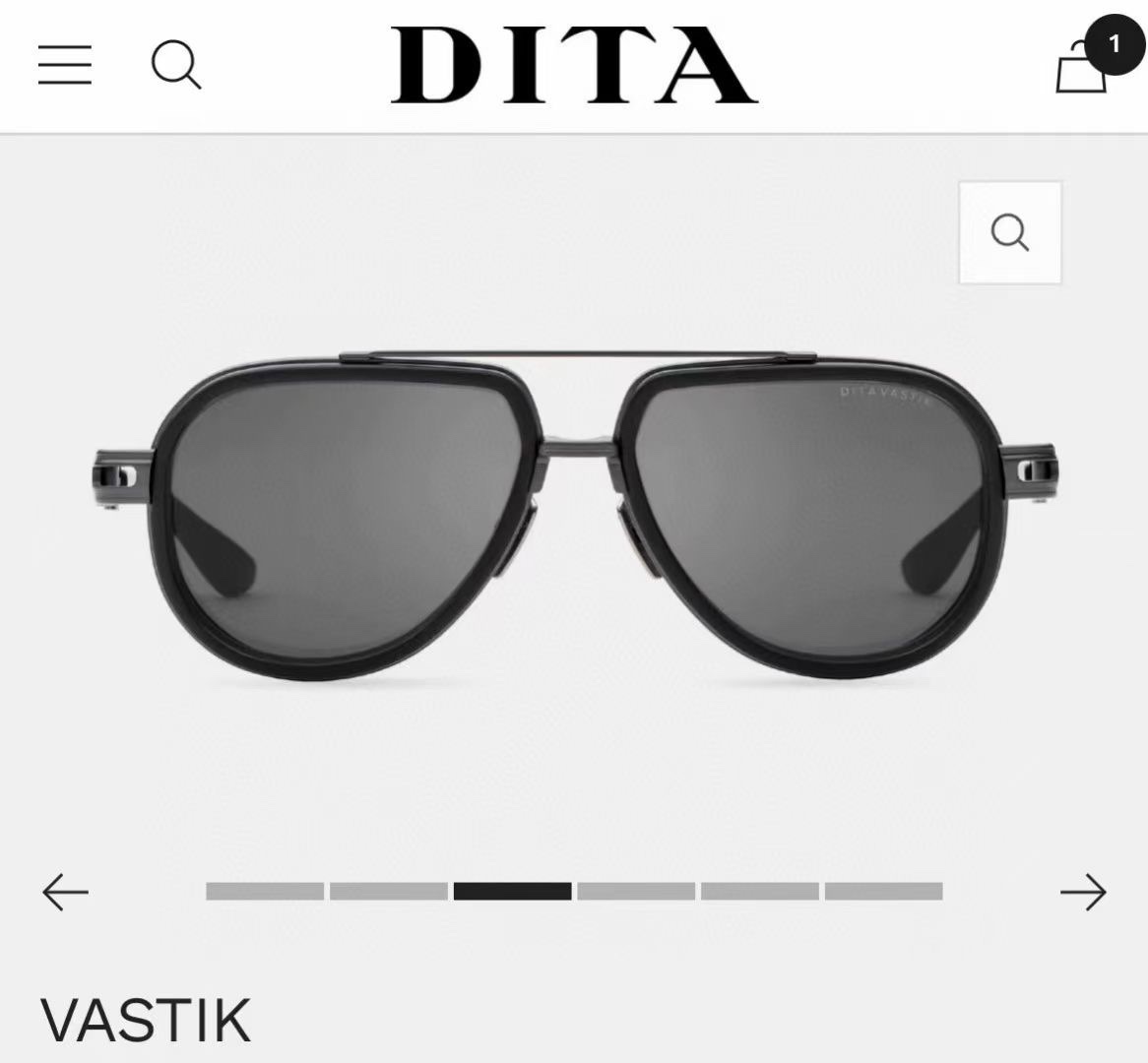Advance to the next product image

1083,892
